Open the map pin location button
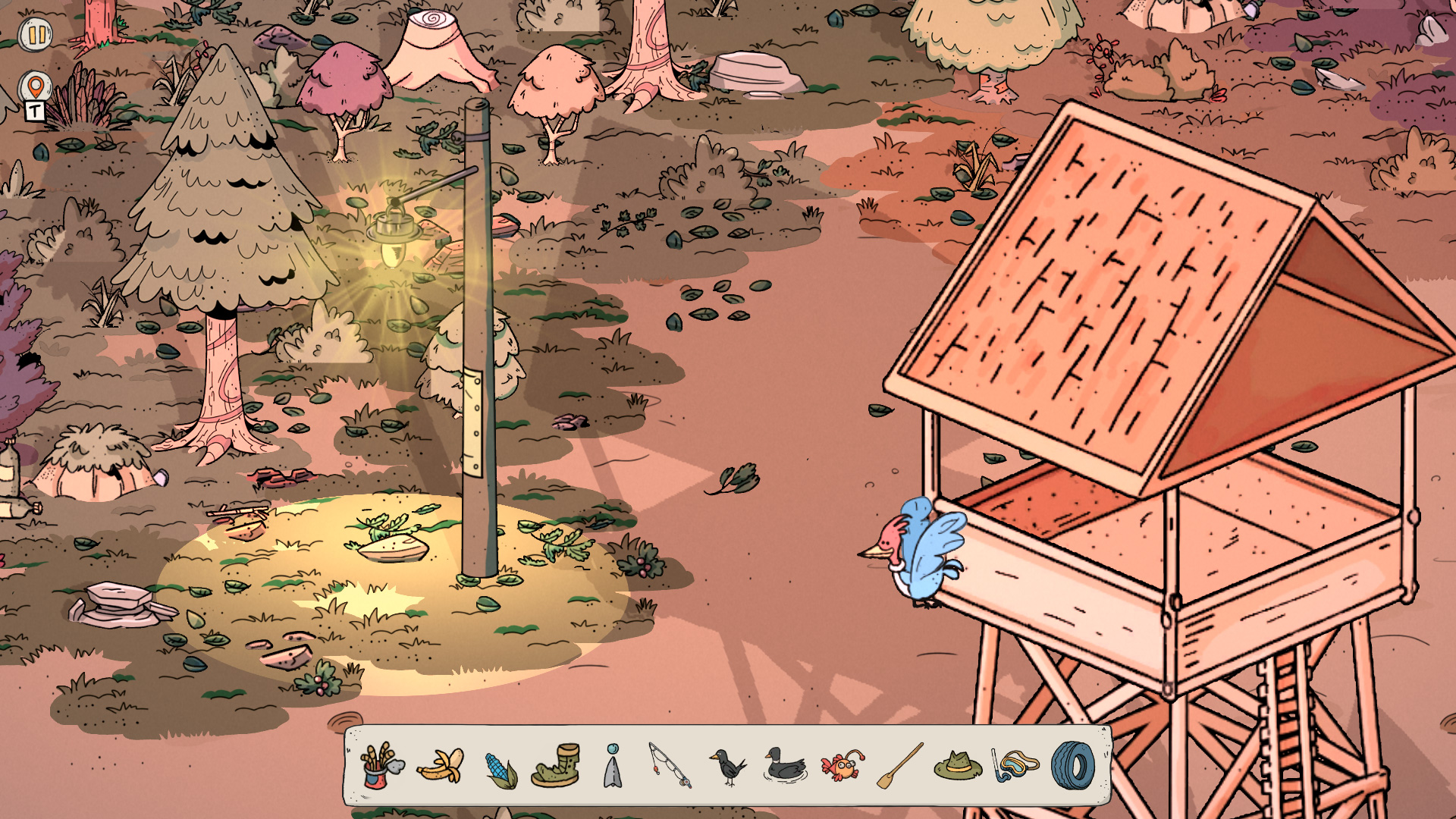Image resolution: width=1456 pixels, height=819 pixels. pyautogui.click(x=35, y=88)
